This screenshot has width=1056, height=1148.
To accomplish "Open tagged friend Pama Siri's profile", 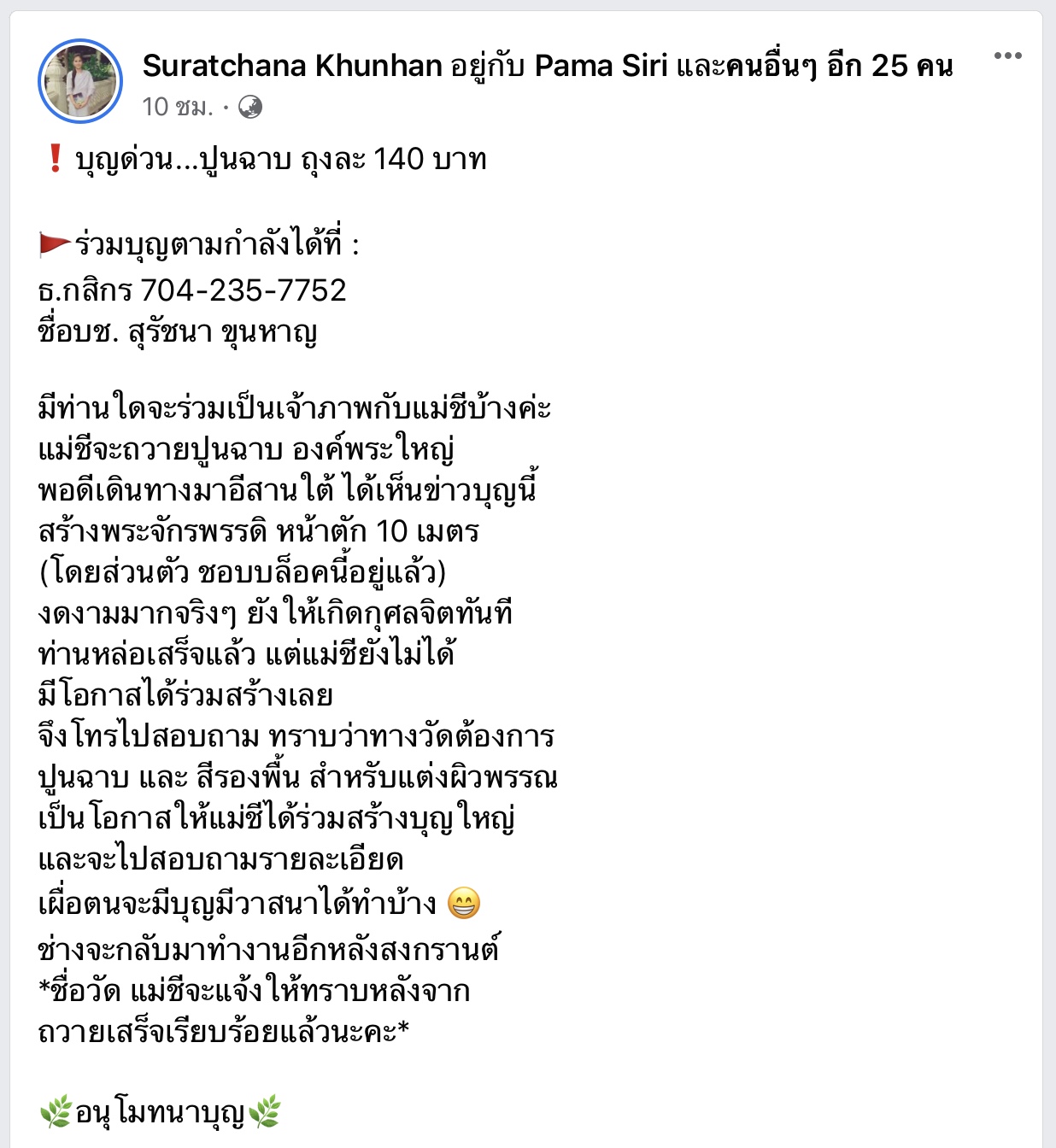I will (601, 65).
